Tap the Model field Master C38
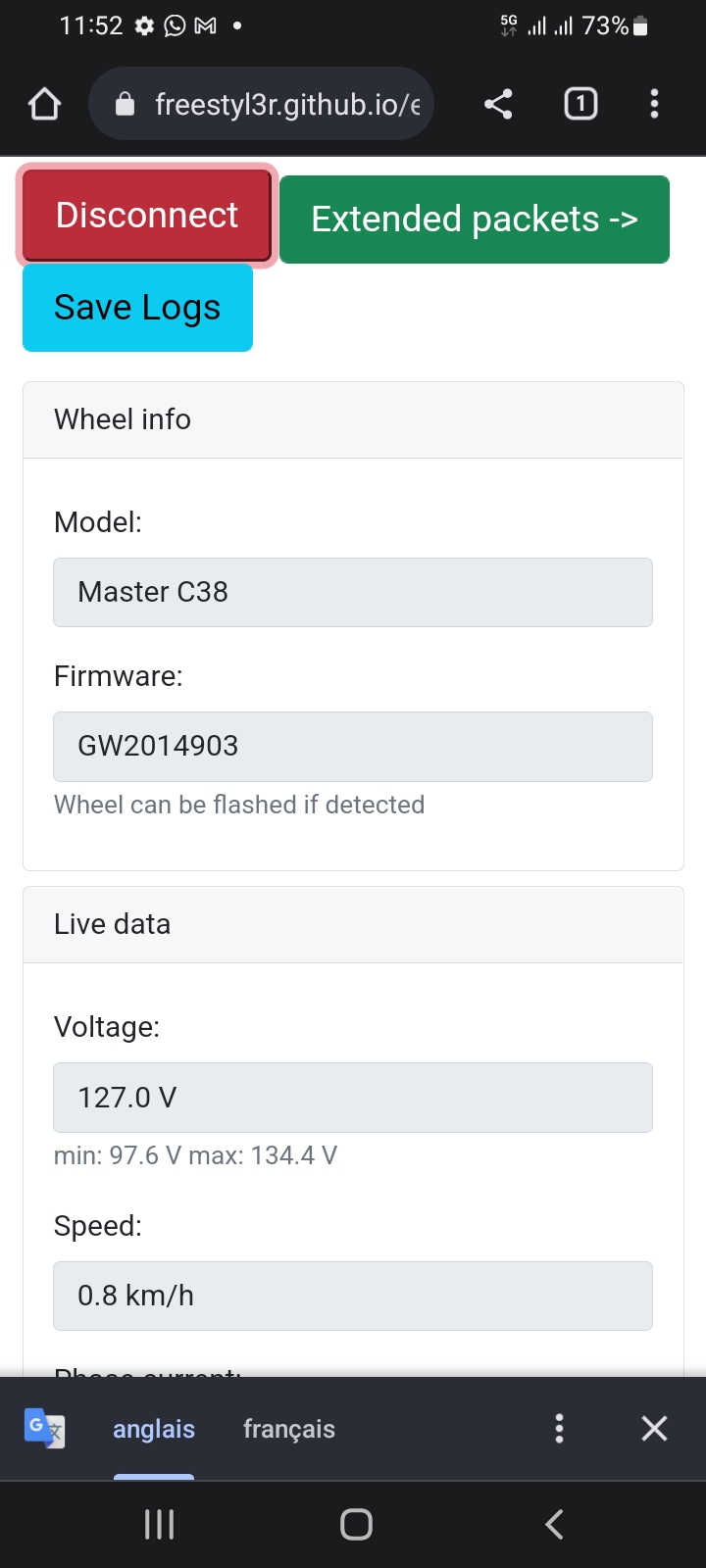Image resolution: width=706 pixels, height=1568 pixels. click(x=353, y=592)
